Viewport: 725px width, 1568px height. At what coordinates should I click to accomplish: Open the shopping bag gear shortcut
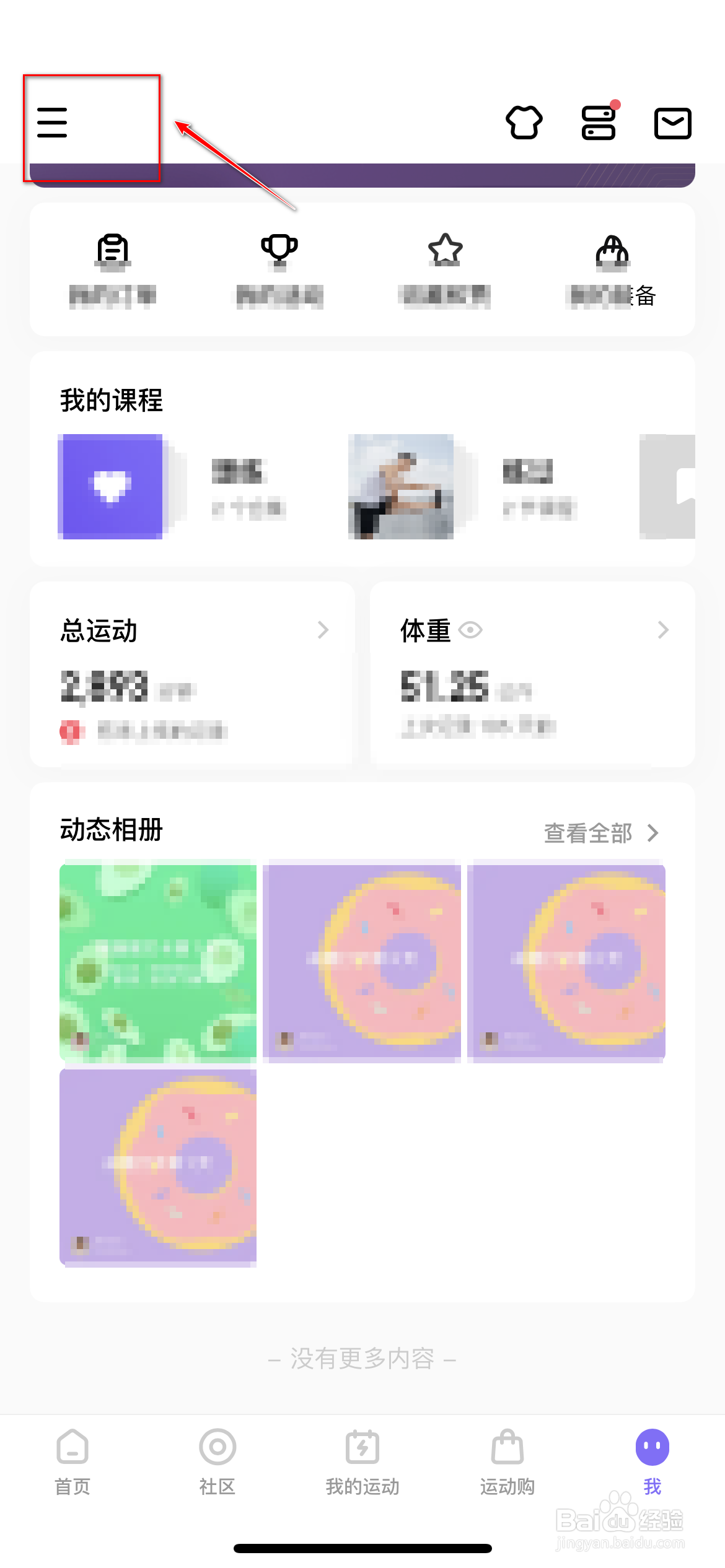click(612, 269)
